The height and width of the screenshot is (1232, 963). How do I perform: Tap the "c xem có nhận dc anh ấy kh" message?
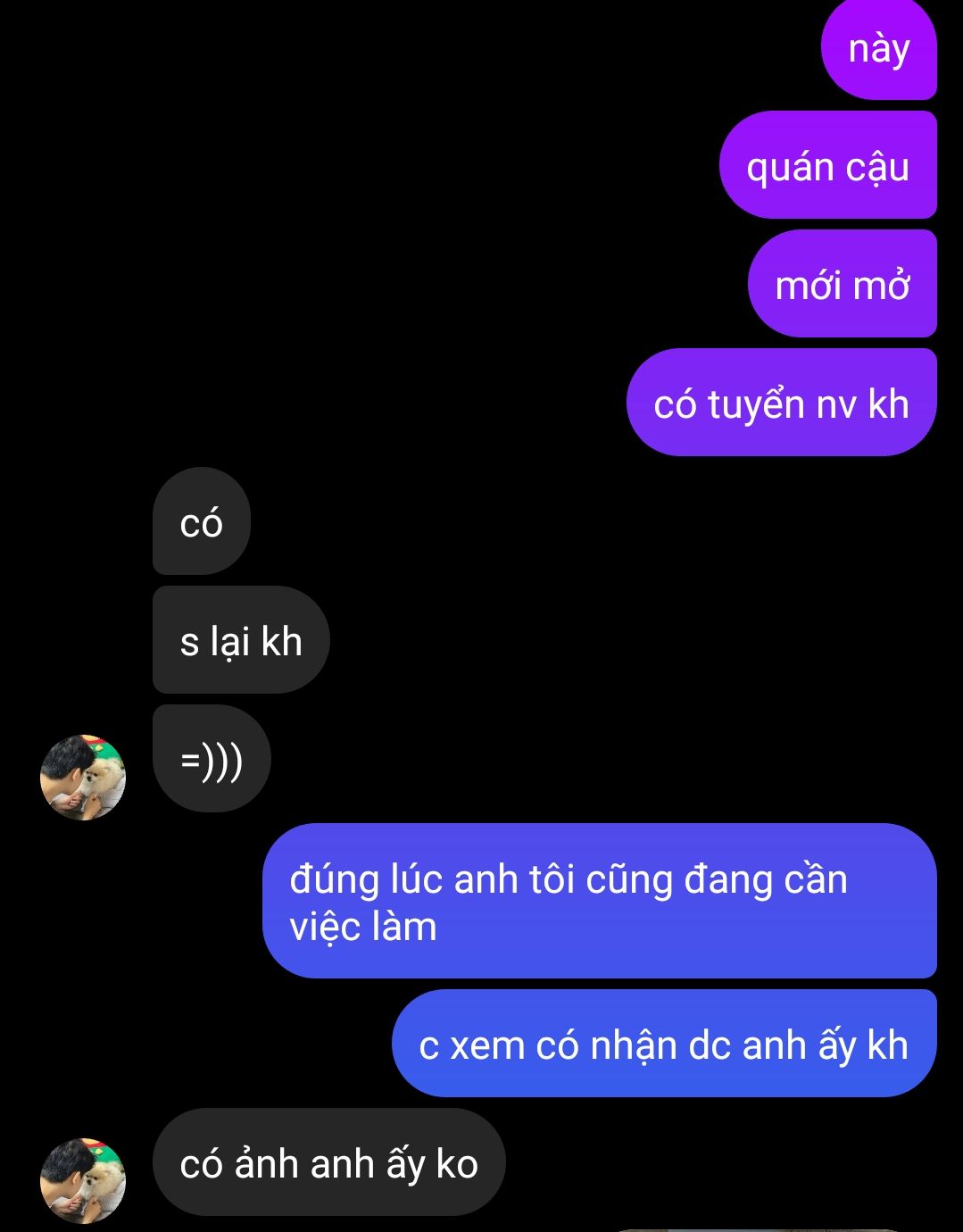[664, 1044]
